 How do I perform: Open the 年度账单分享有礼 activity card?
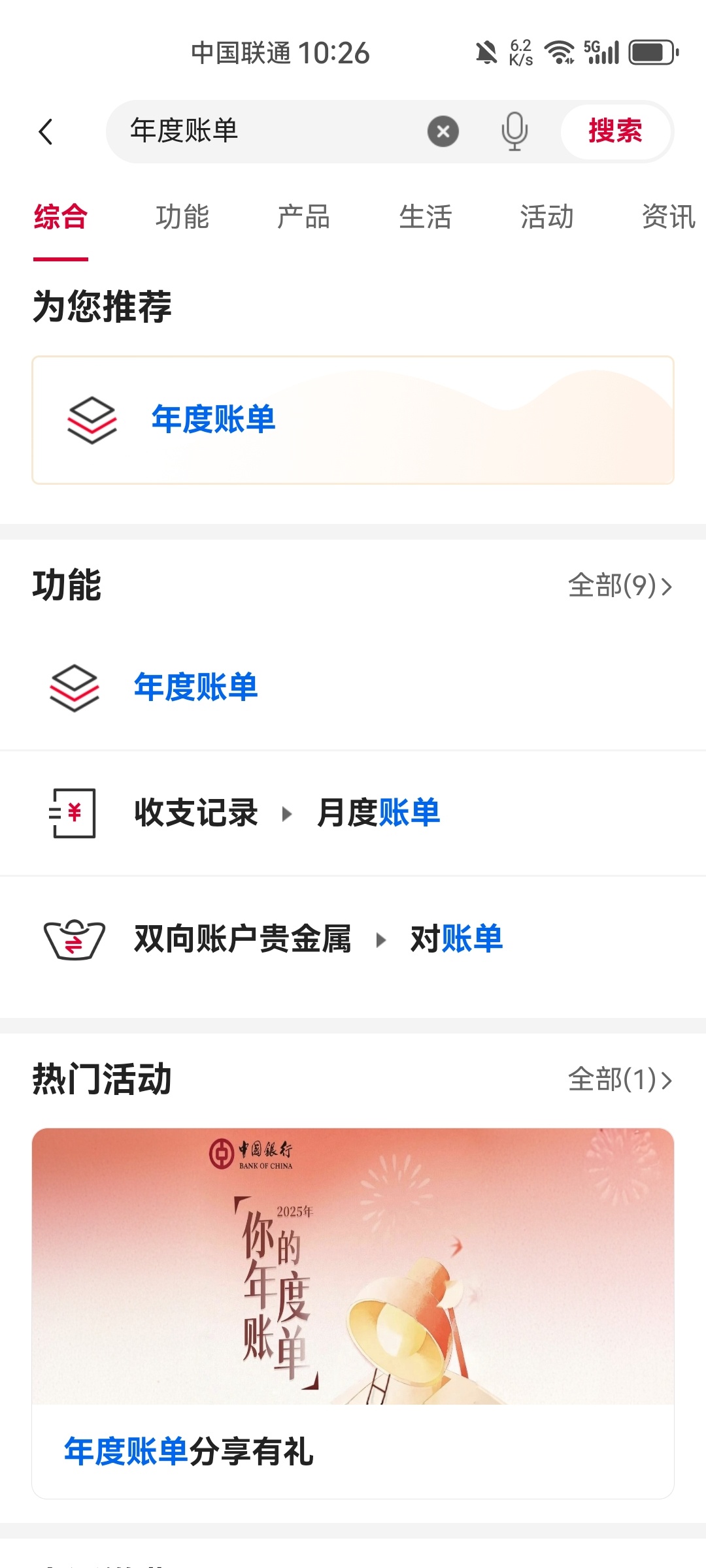353,1313
